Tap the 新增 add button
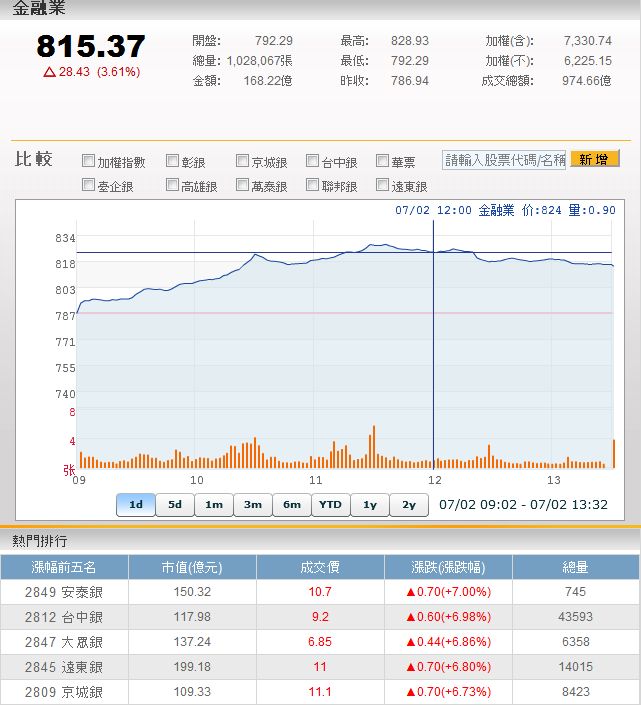Viewport: 641px width, 705px height. [x=594, y=160]
